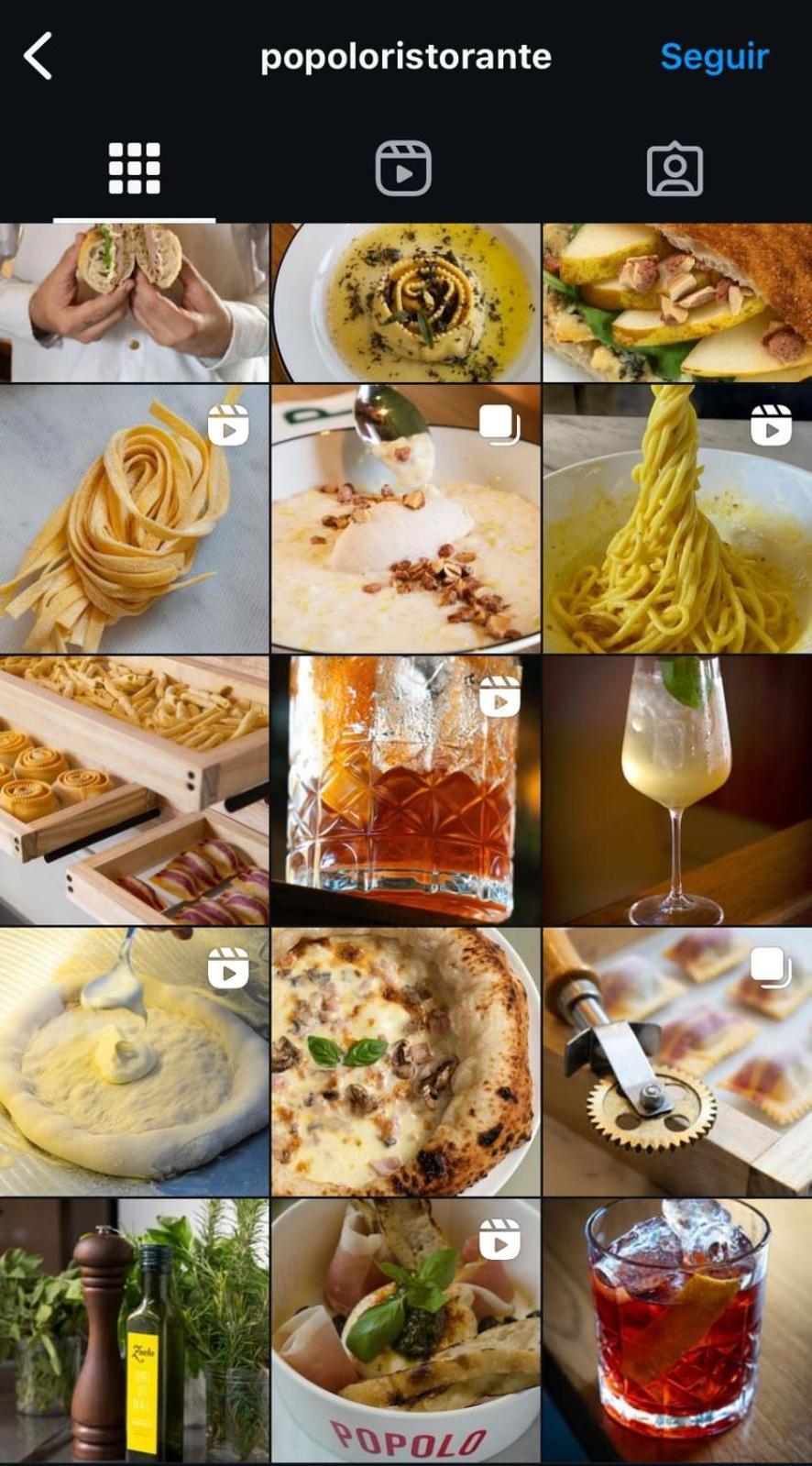
Task: Switch to the posts grid tab
Action: click(135, 169)
